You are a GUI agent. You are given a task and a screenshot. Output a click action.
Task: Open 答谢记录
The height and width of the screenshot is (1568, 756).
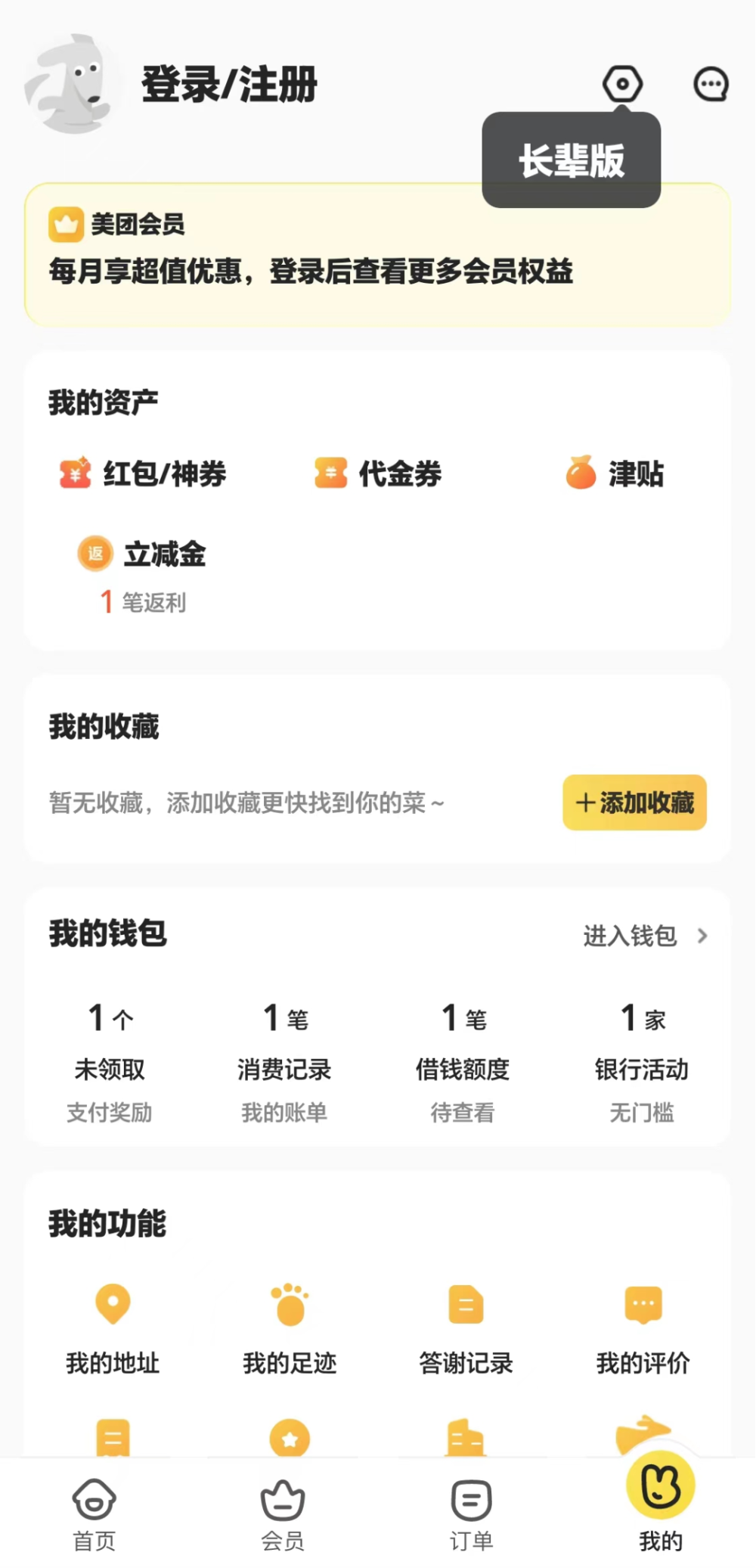pyautogui.click(x=466, y=1329)
